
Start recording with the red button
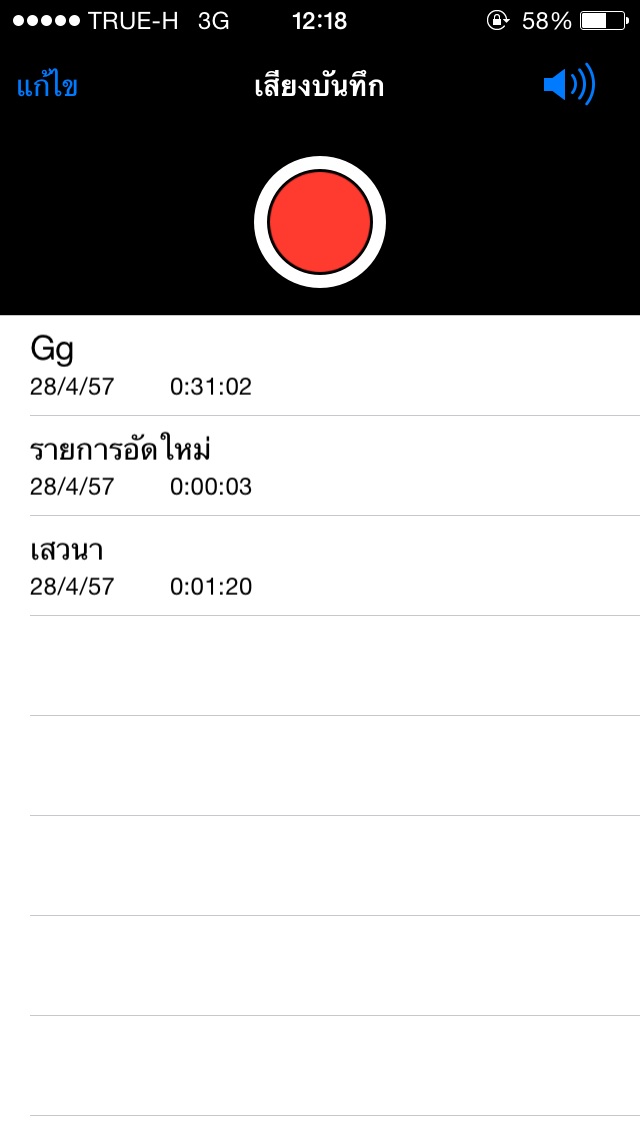320,222
